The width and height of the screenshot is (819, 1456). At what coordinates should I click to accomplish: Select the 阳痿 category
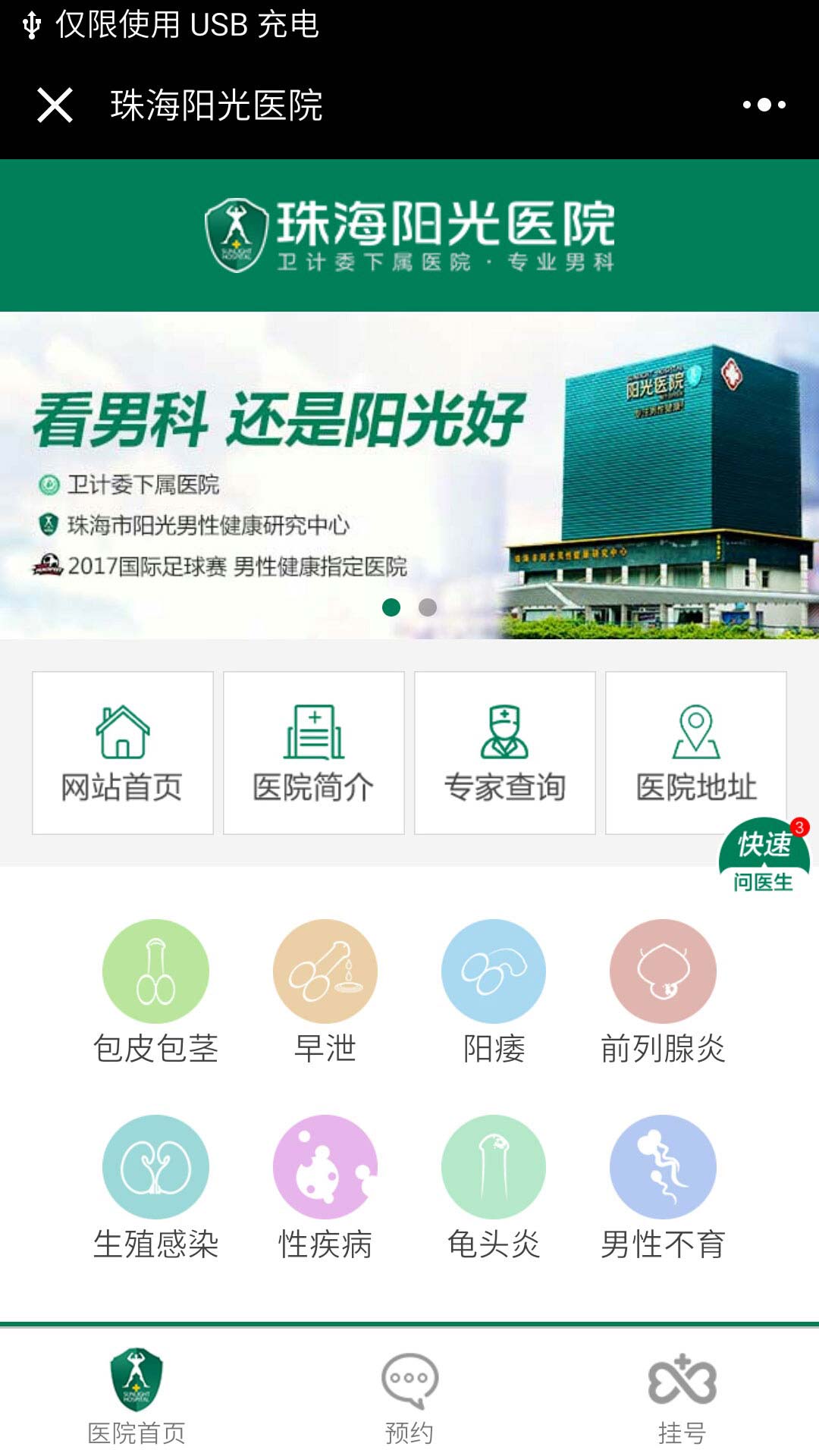tap(494, 990)
